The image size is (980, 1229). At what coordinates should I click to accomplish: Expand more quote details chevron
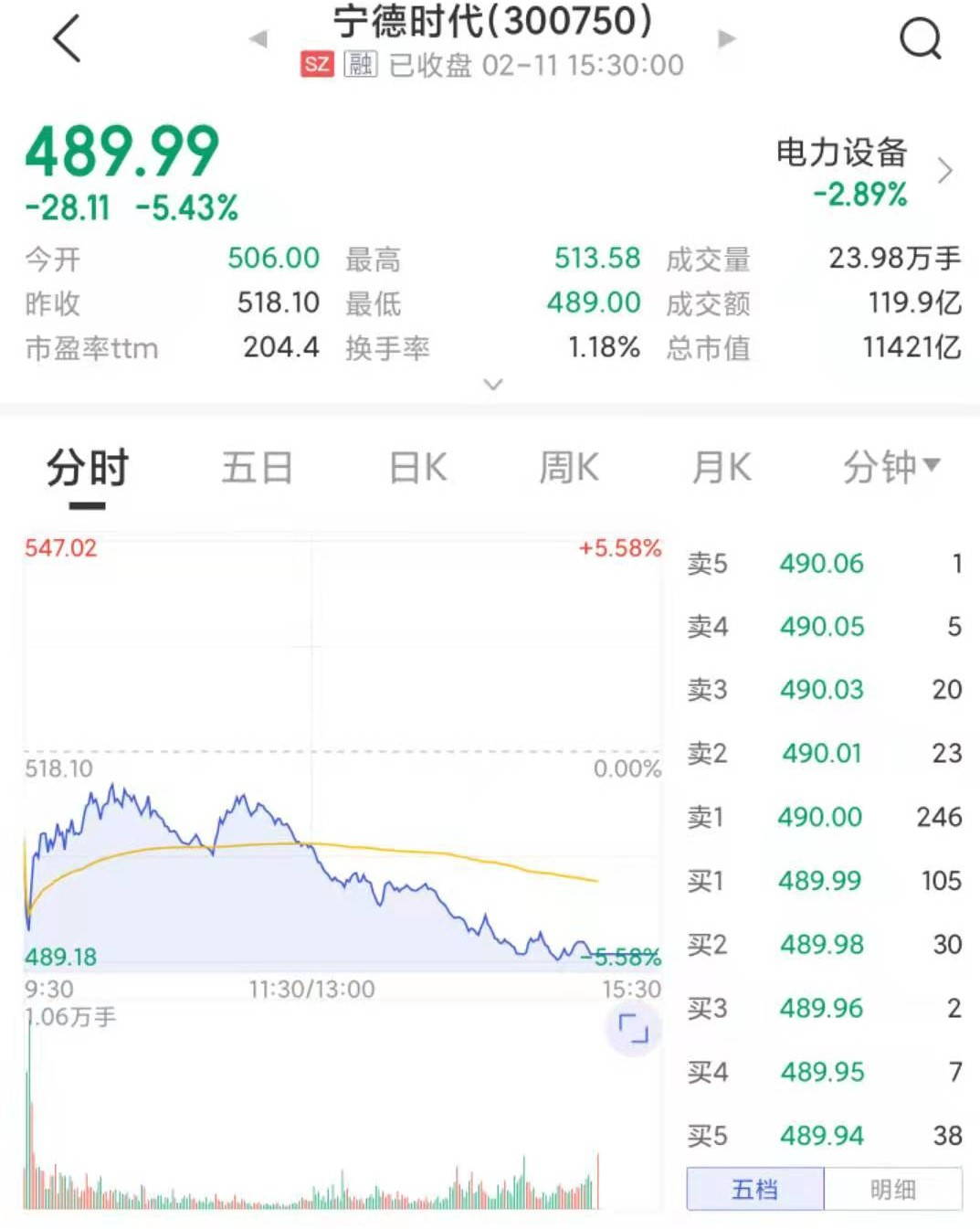point(492,385)
